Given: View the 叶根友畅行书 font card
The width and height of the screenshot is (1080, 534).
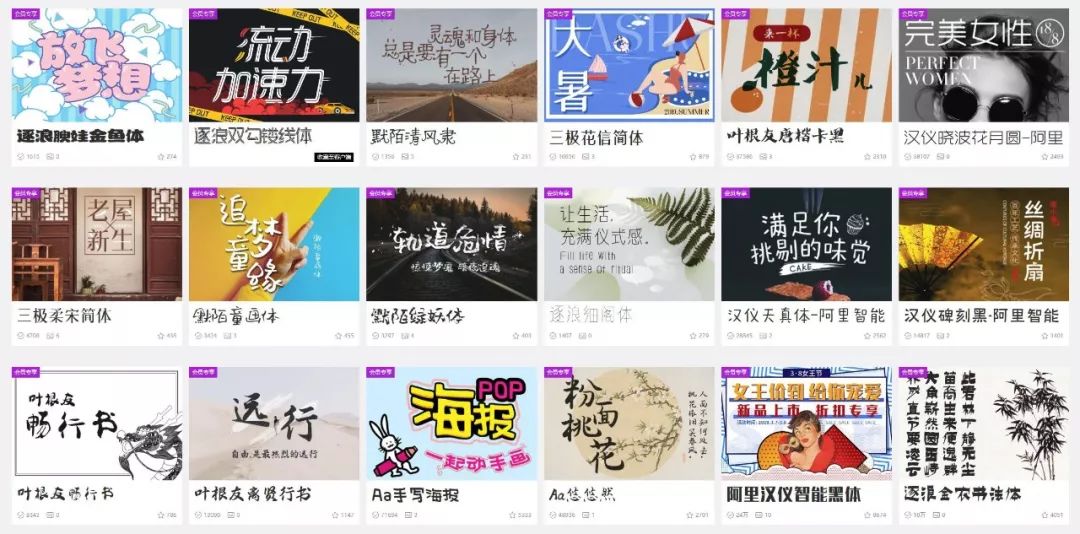Looking at the screenshot, I should 97,423.
